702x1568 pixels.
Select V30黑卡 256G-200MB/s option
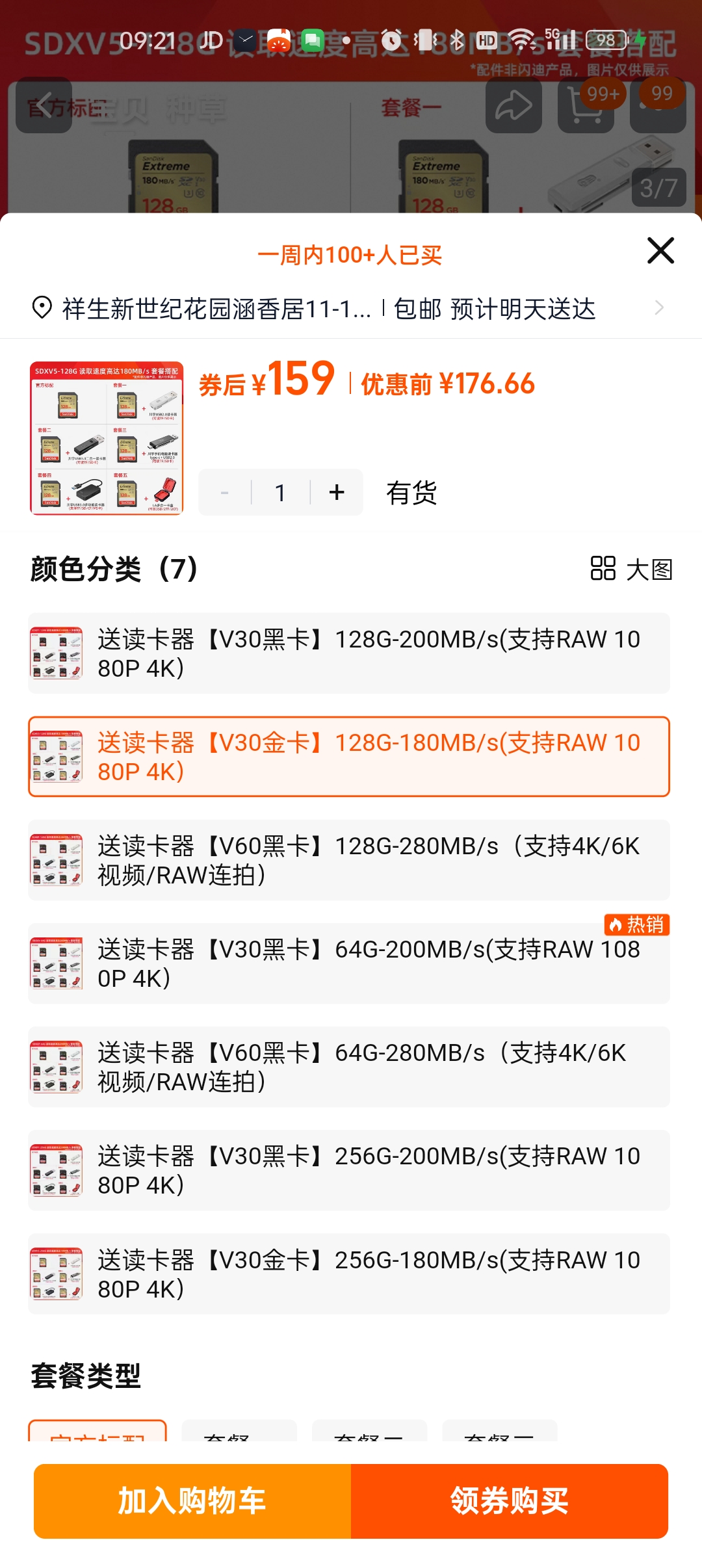tap(349, 1170)
